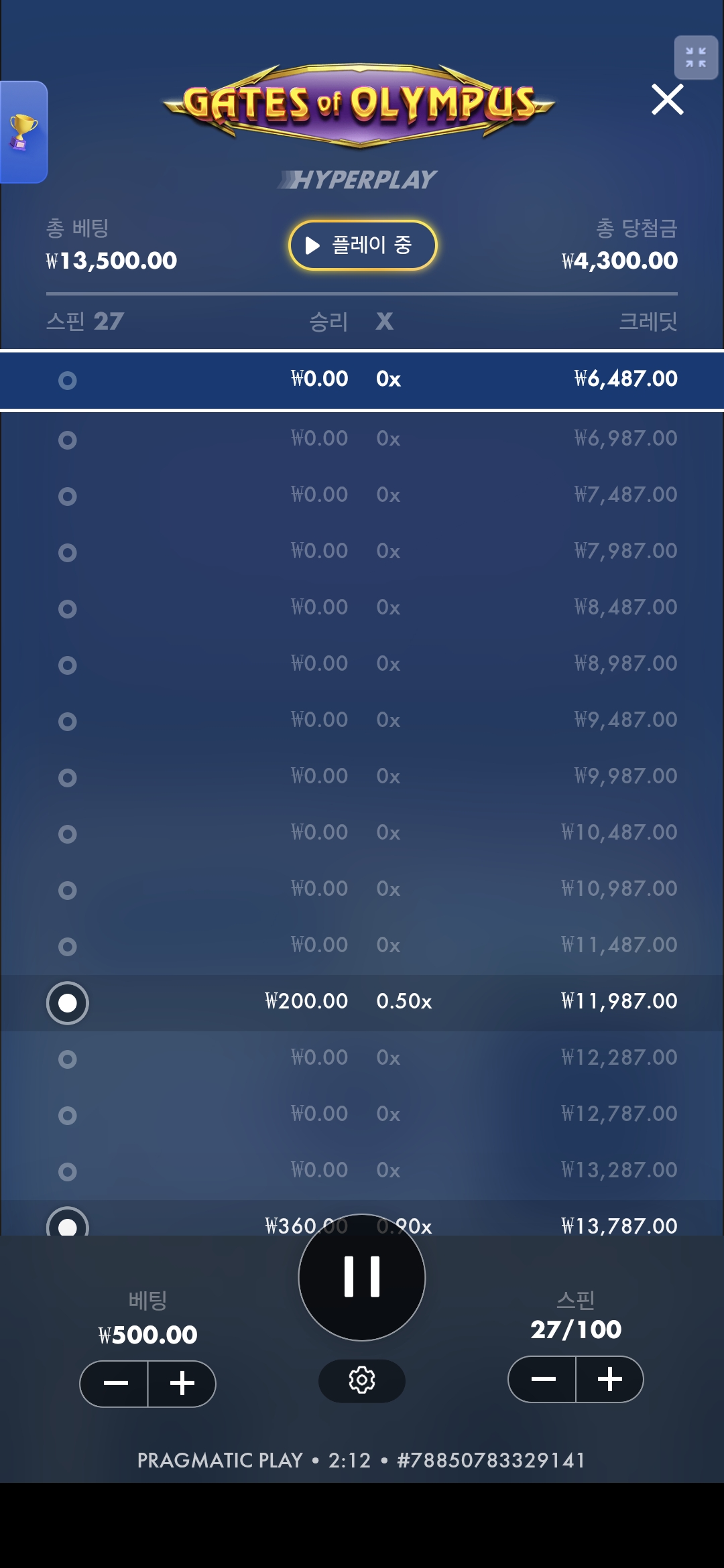Screen dimensions: 724x1568
Task: Add more 스핀 with the plus button
Action: 609,1379
